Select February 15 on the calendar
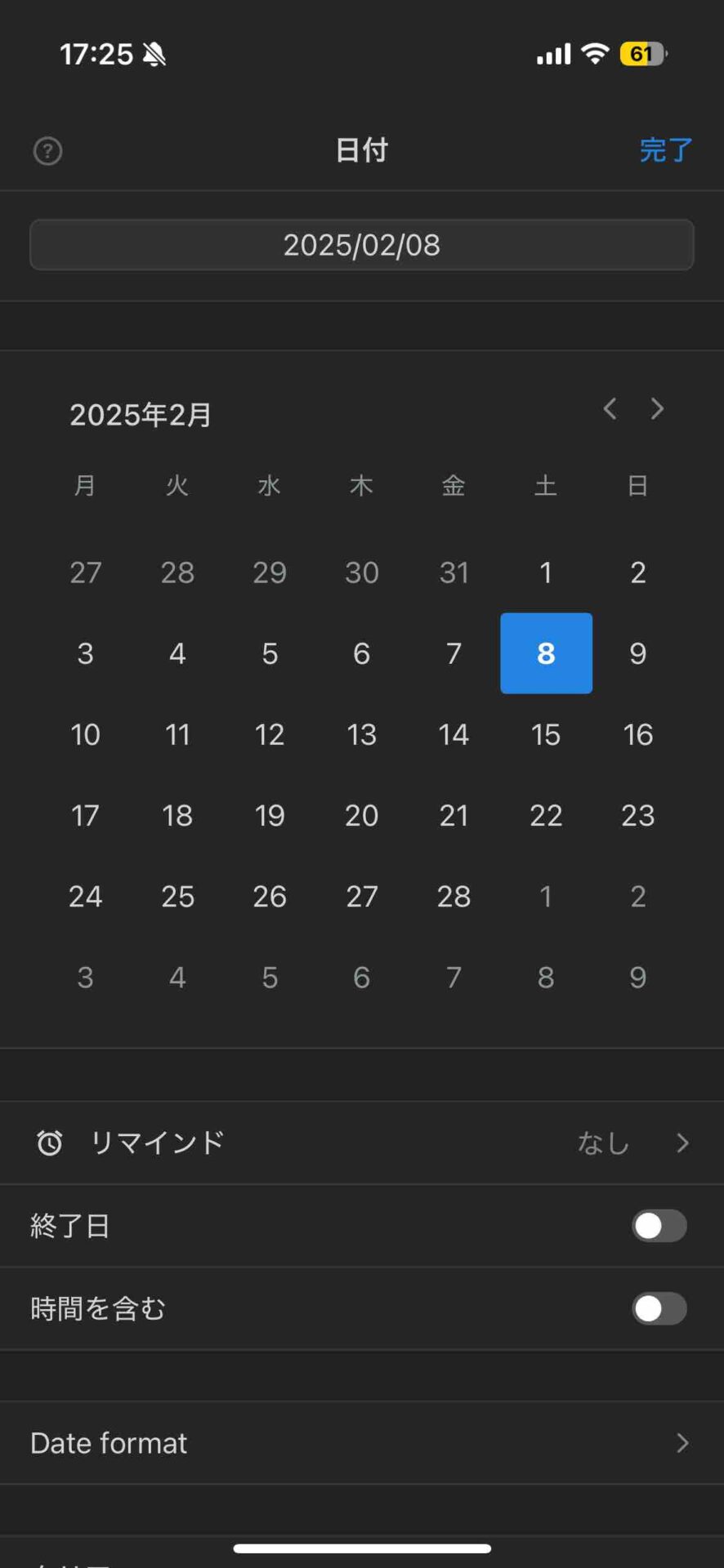 pos(546,734)
